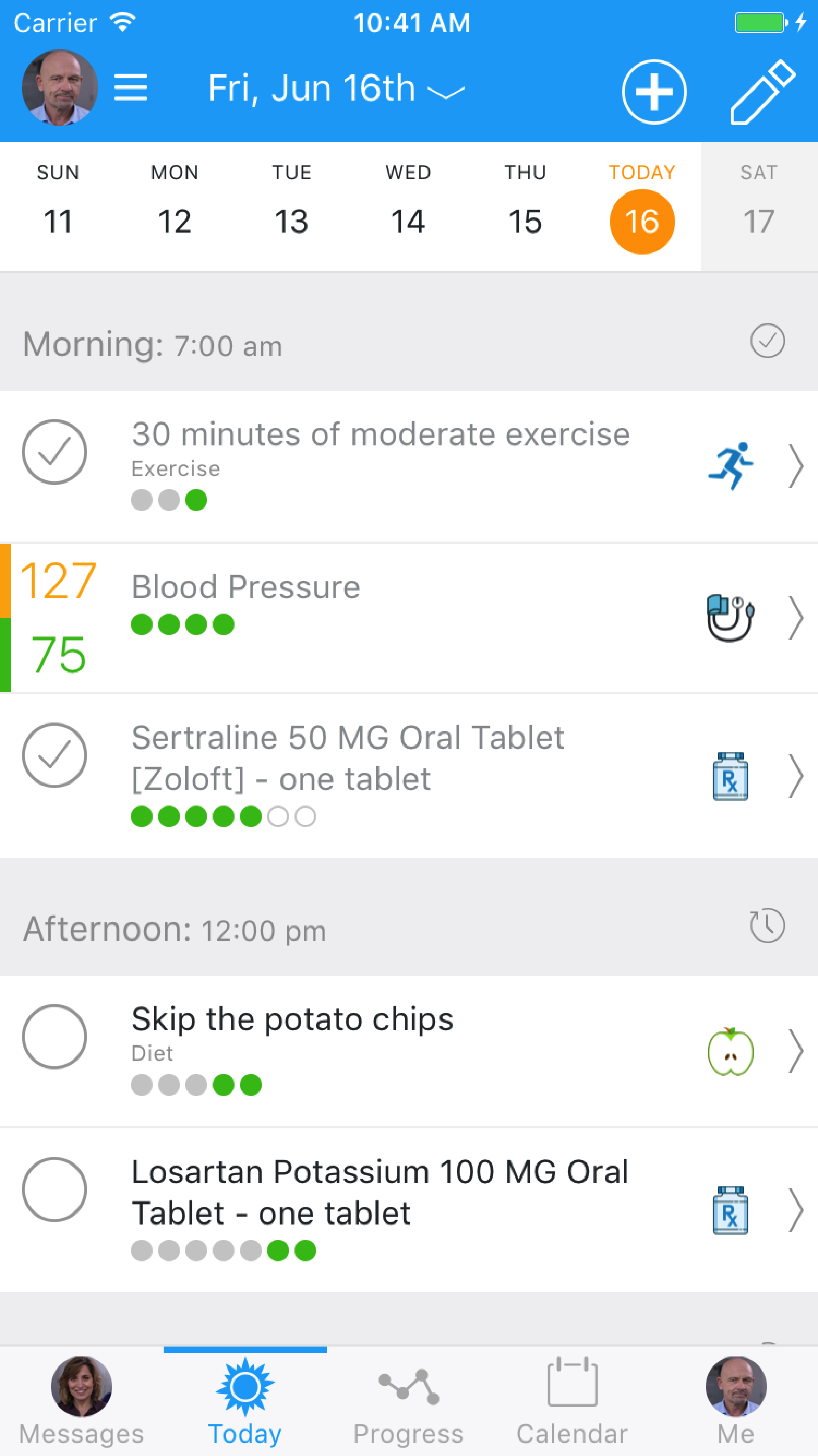Open details for Losartan Potassium via chevron

[x=796, y=1210]
